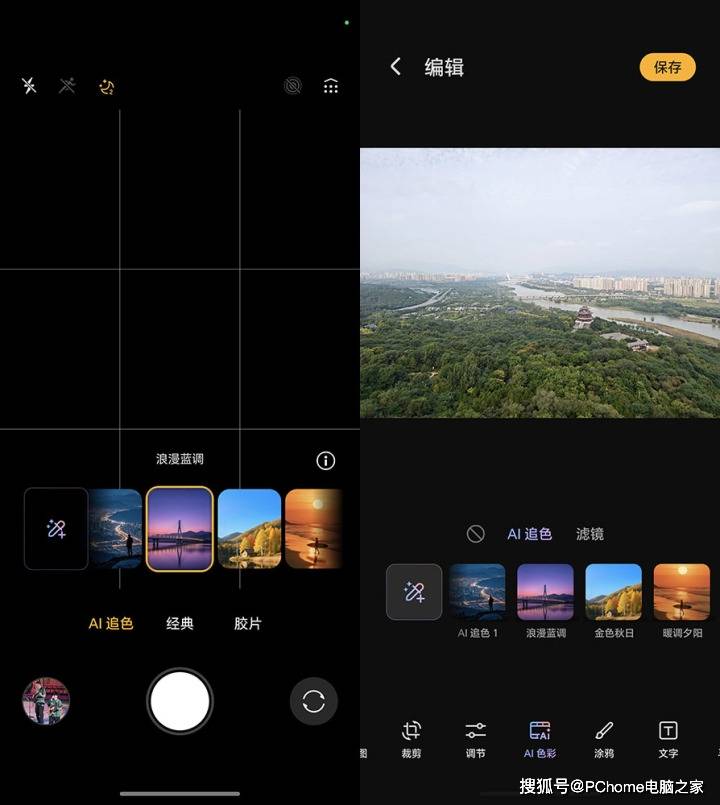
Task: Switch camera filter mode to 胶片
Action: [248, 623]
